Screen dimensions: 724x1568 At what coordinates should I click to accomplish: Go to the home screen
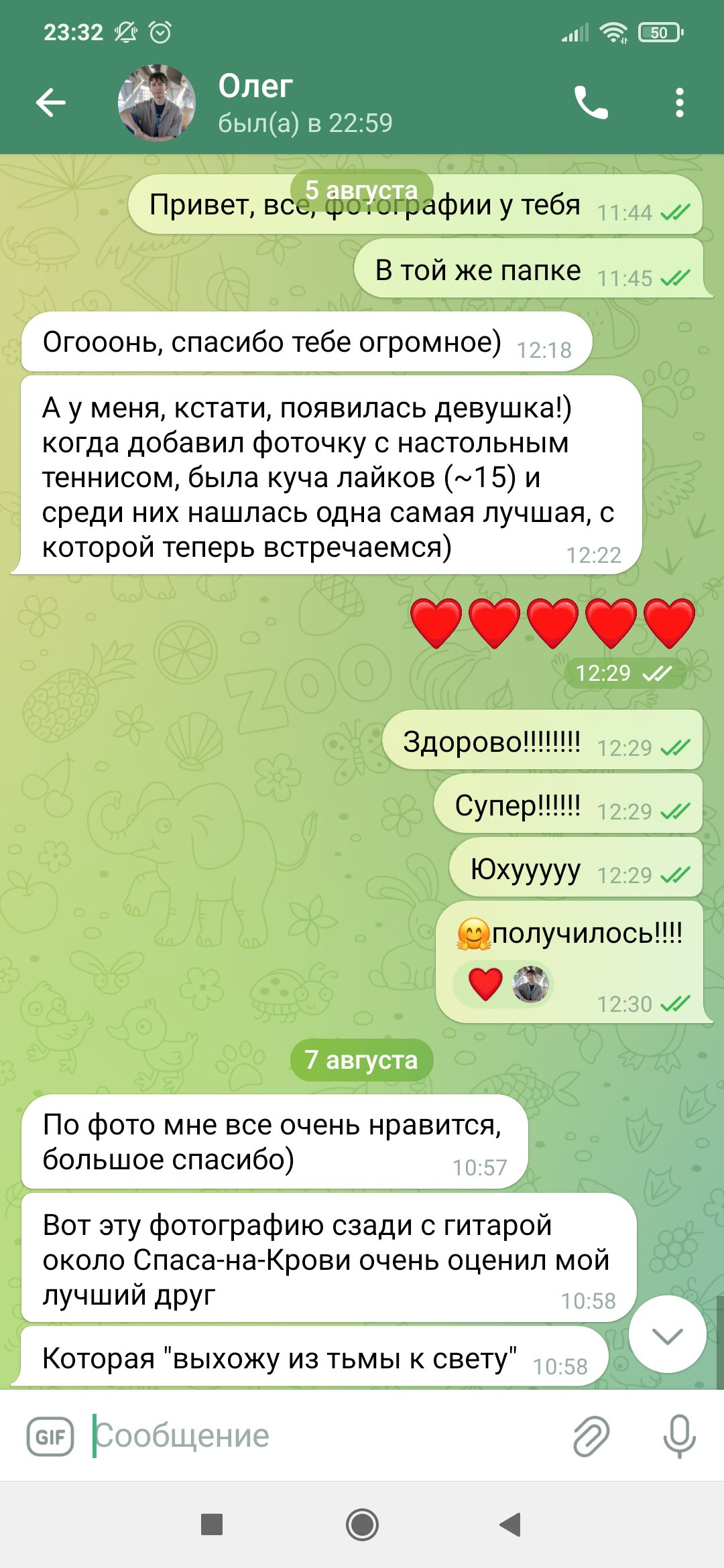362,1524
